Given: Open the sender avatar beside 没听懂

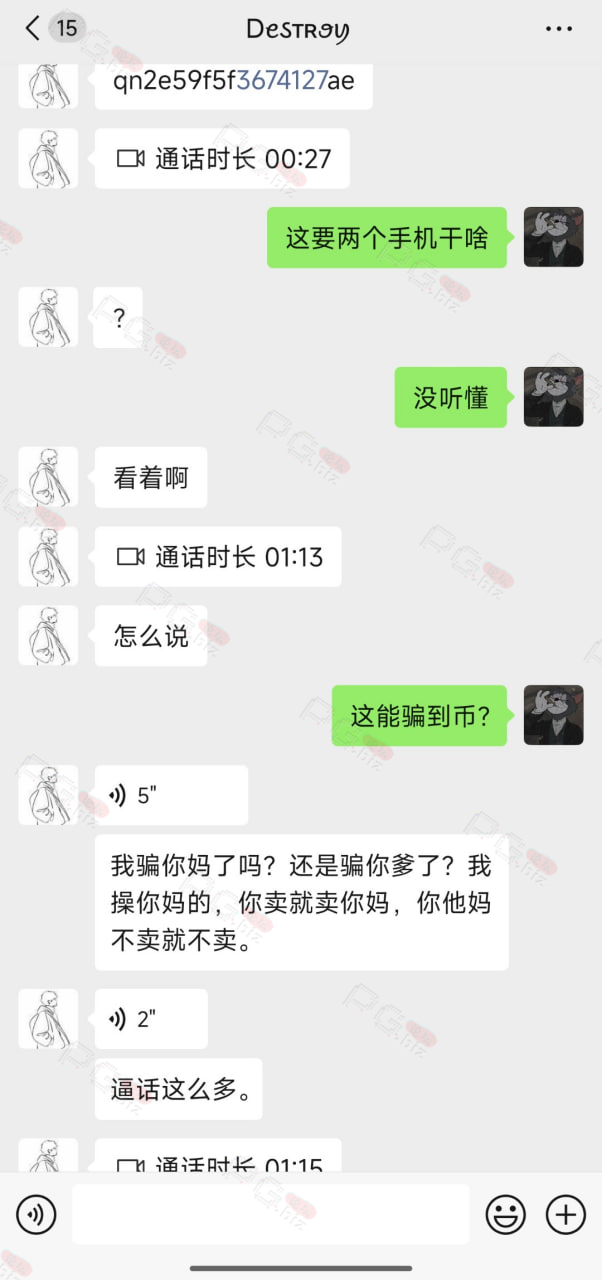Looking at the screenshot, I should 553,397.
